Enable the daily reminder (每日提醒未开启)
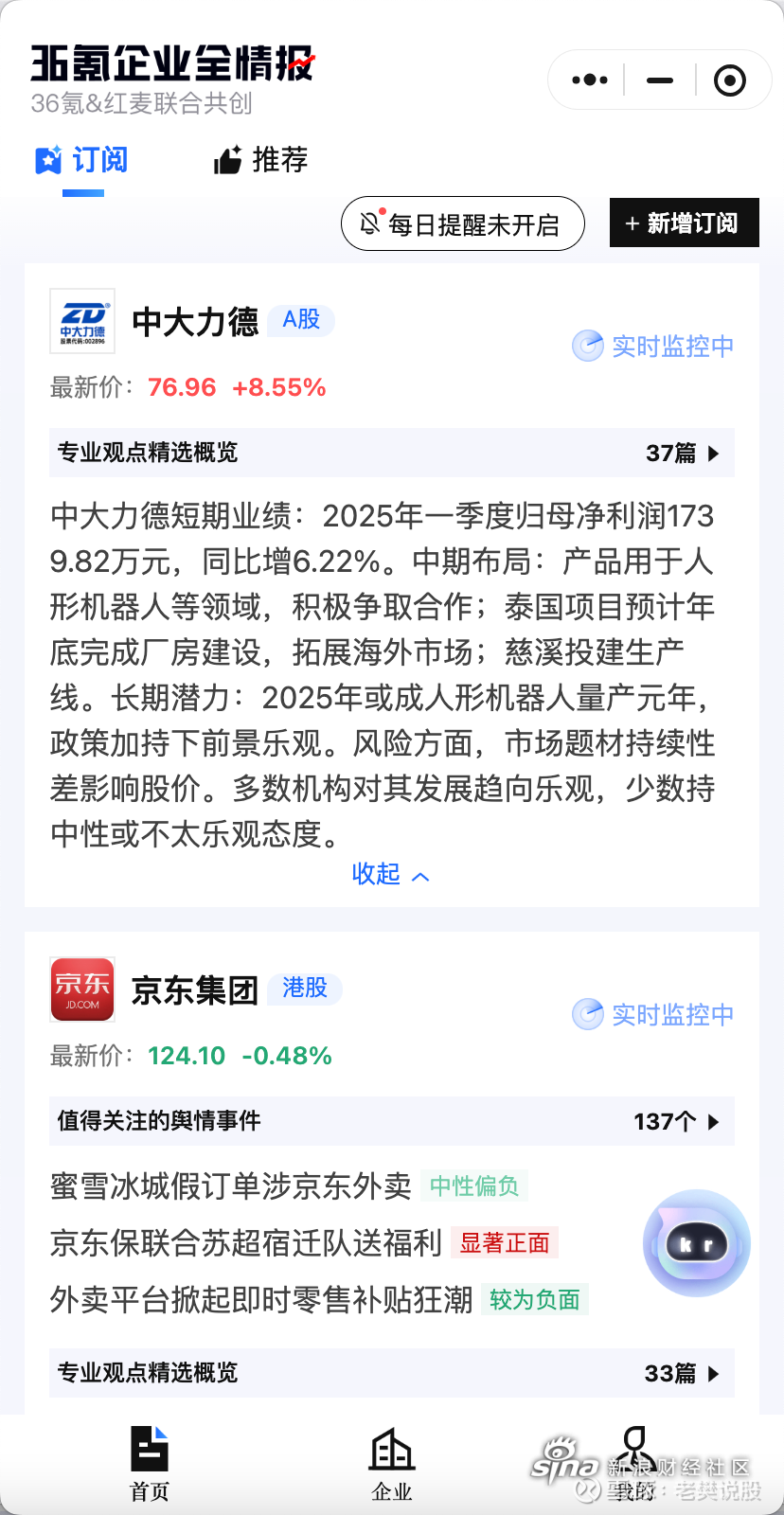The width and height of the screenshot is (784, 1515). coord(462,224)
